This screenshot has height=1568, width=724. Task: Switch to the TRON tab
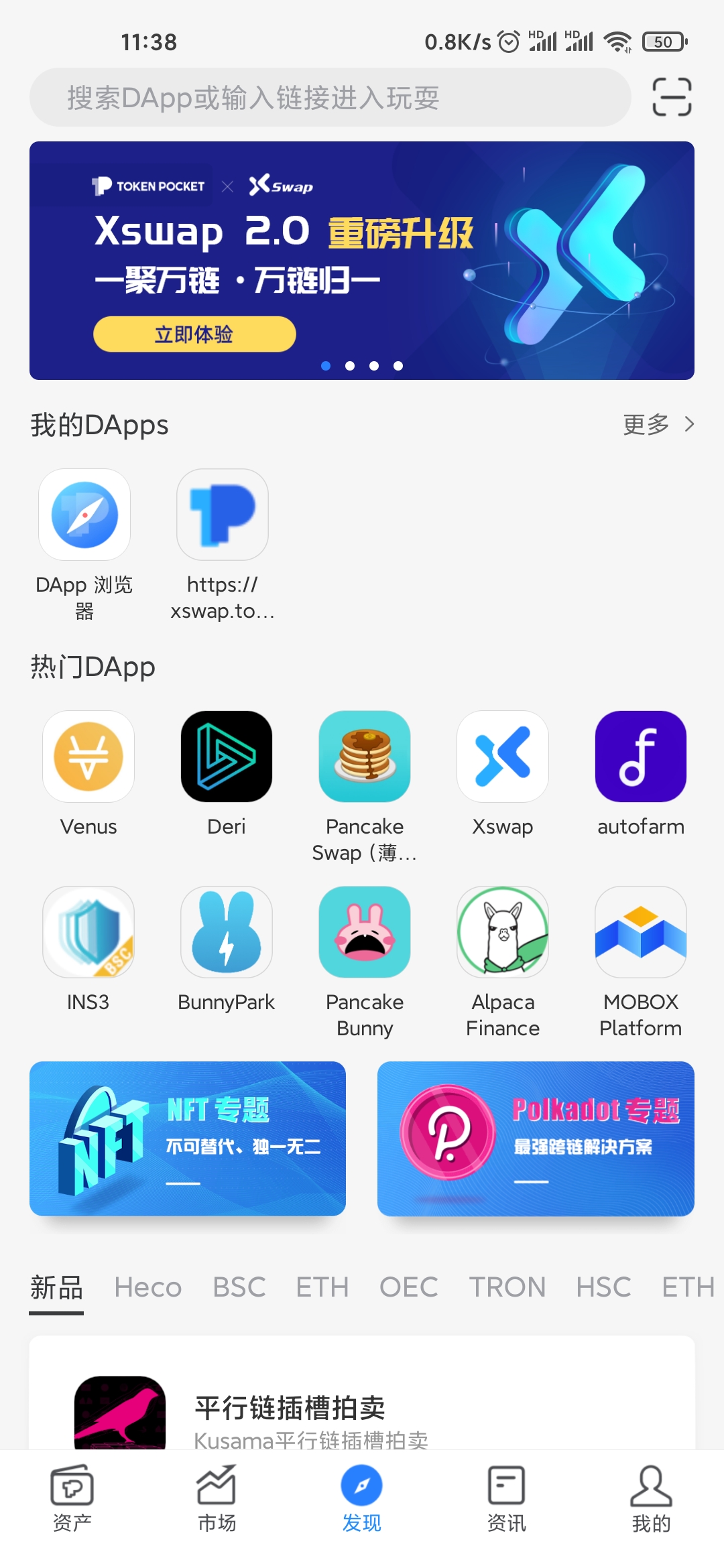(x=507, y=1287)
